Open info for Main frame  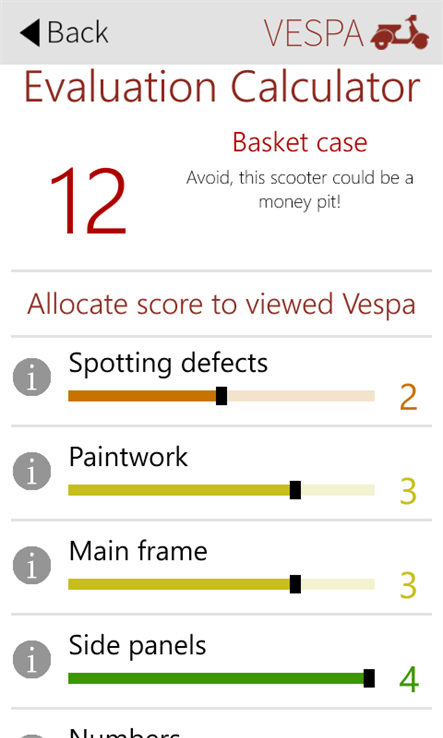pyautogui.click(x=32, y=565)
